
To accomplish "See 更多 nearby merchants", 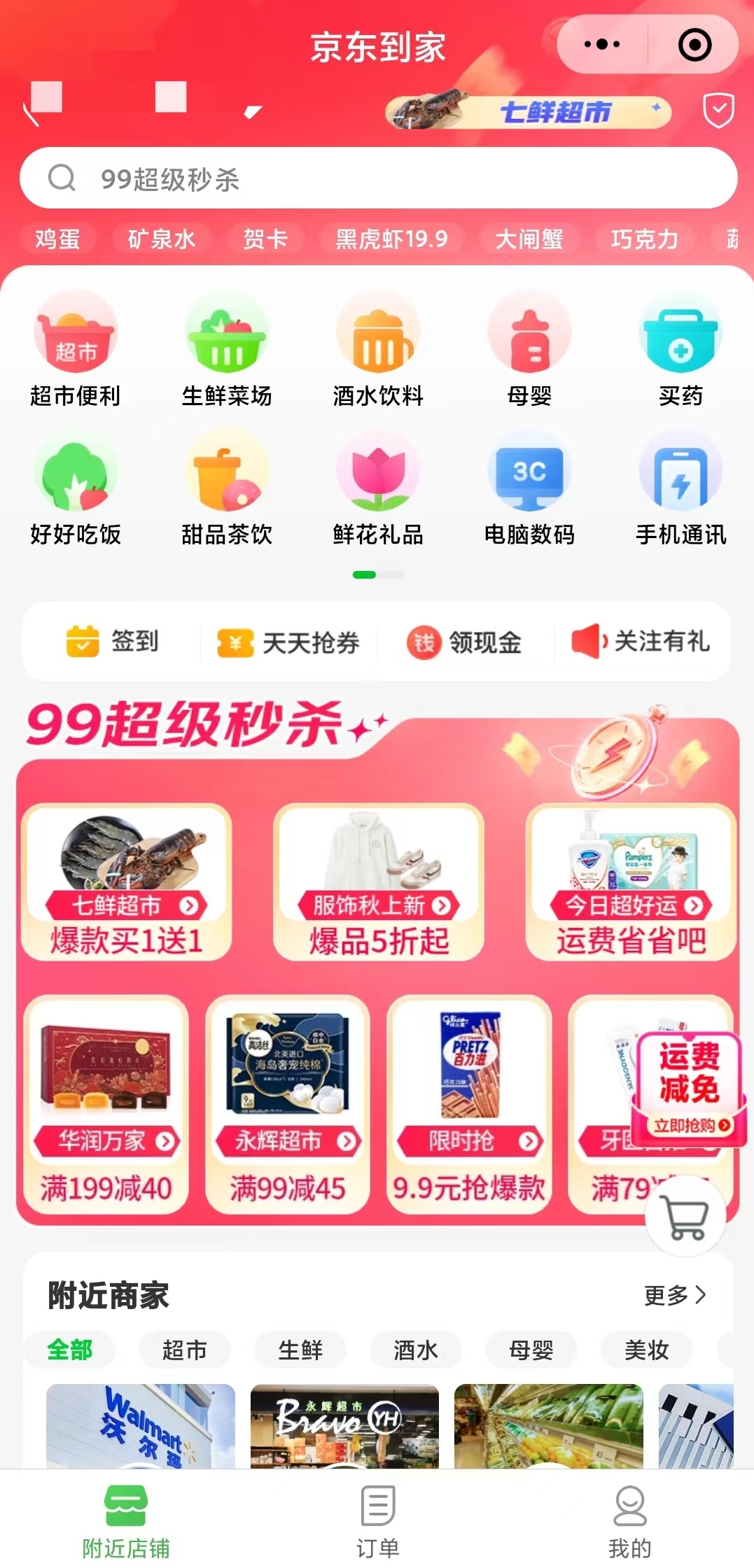I will pyautogui.click(x=674, y=1295).
